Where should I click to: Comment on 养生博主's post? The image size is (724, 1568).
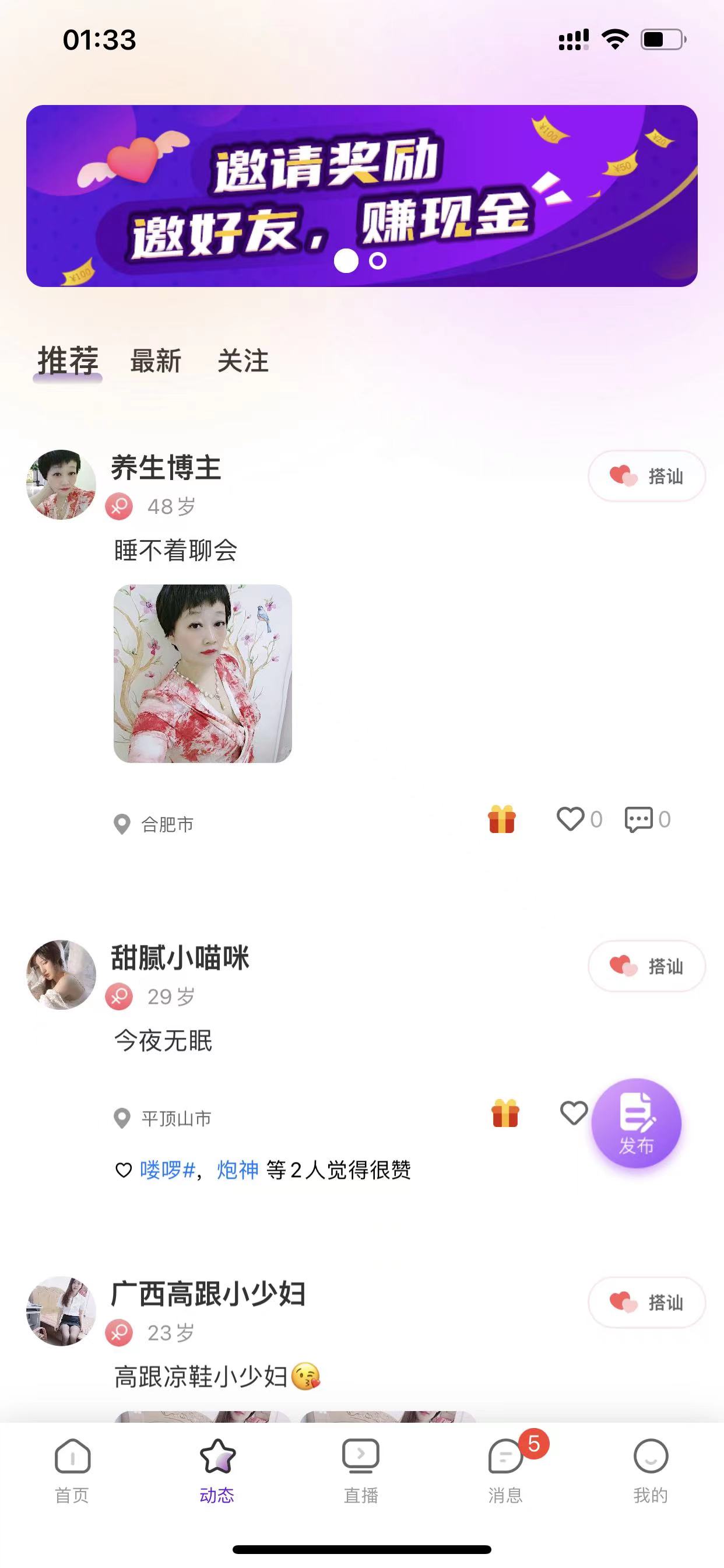pyautogui.click(x=638, y=818)
